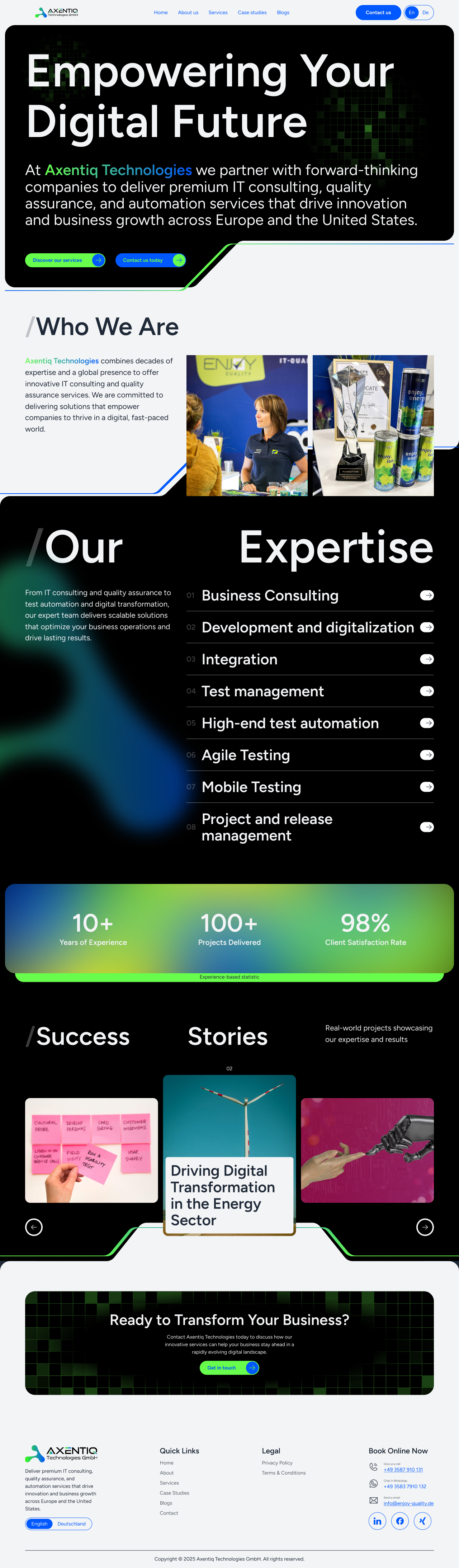Viewport: 459px width, 1568px height.
Task: Switch site language to De
Action: [426, 12]
